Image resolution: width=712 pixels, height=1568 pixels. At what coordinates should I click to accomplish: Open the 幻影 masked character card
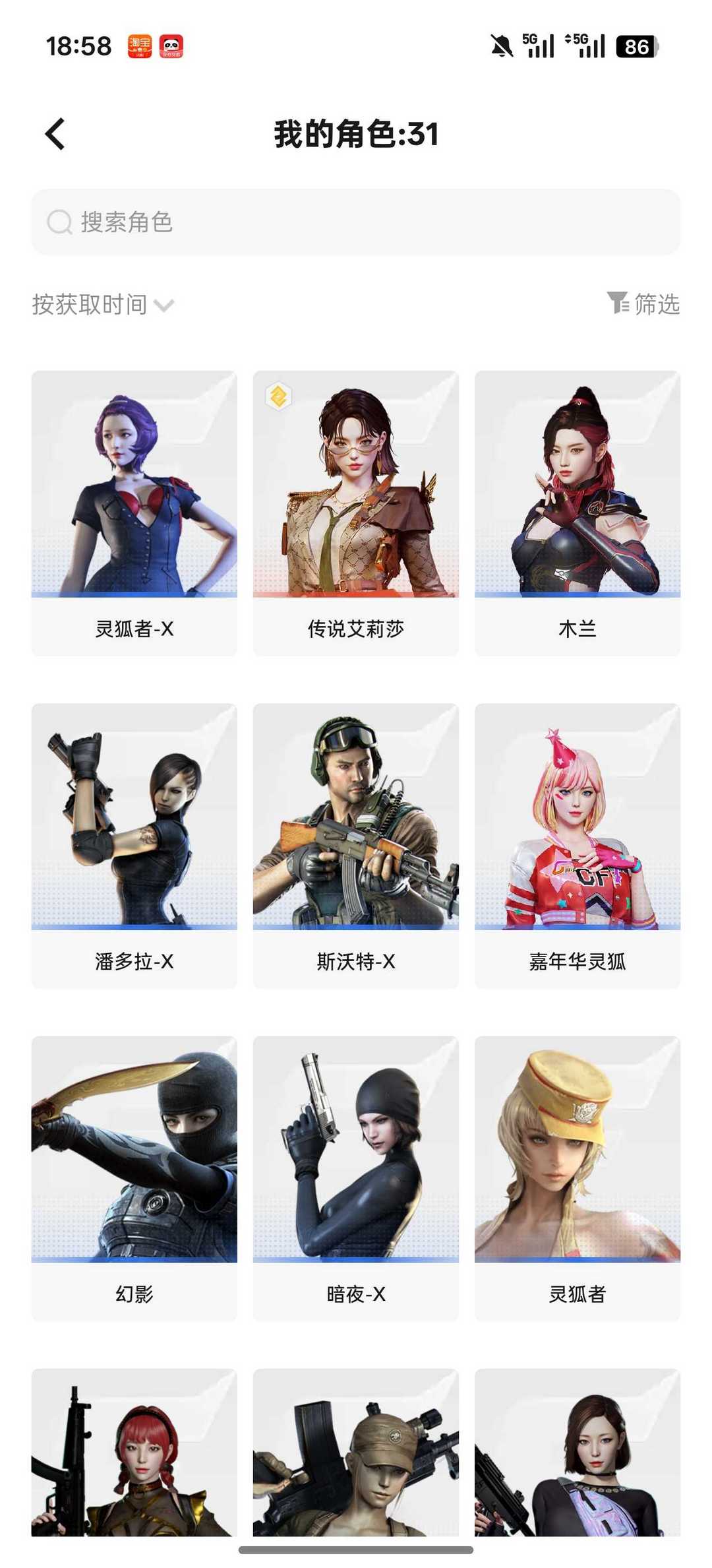click(x=135, y=1171)
